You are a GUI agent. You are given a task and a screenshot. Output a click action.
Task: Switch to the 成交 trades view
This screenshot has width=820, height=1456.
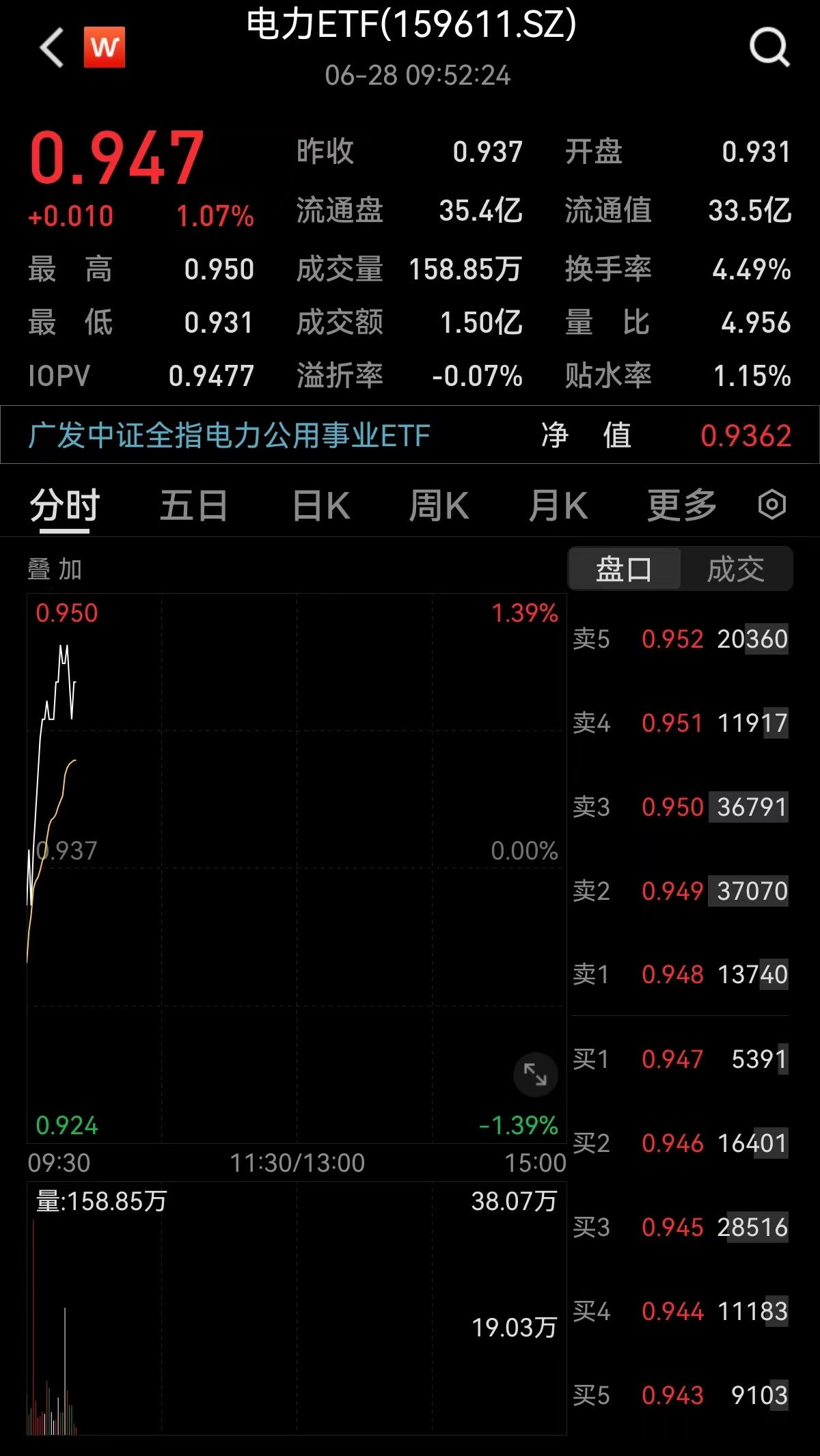tap(736, 569)
